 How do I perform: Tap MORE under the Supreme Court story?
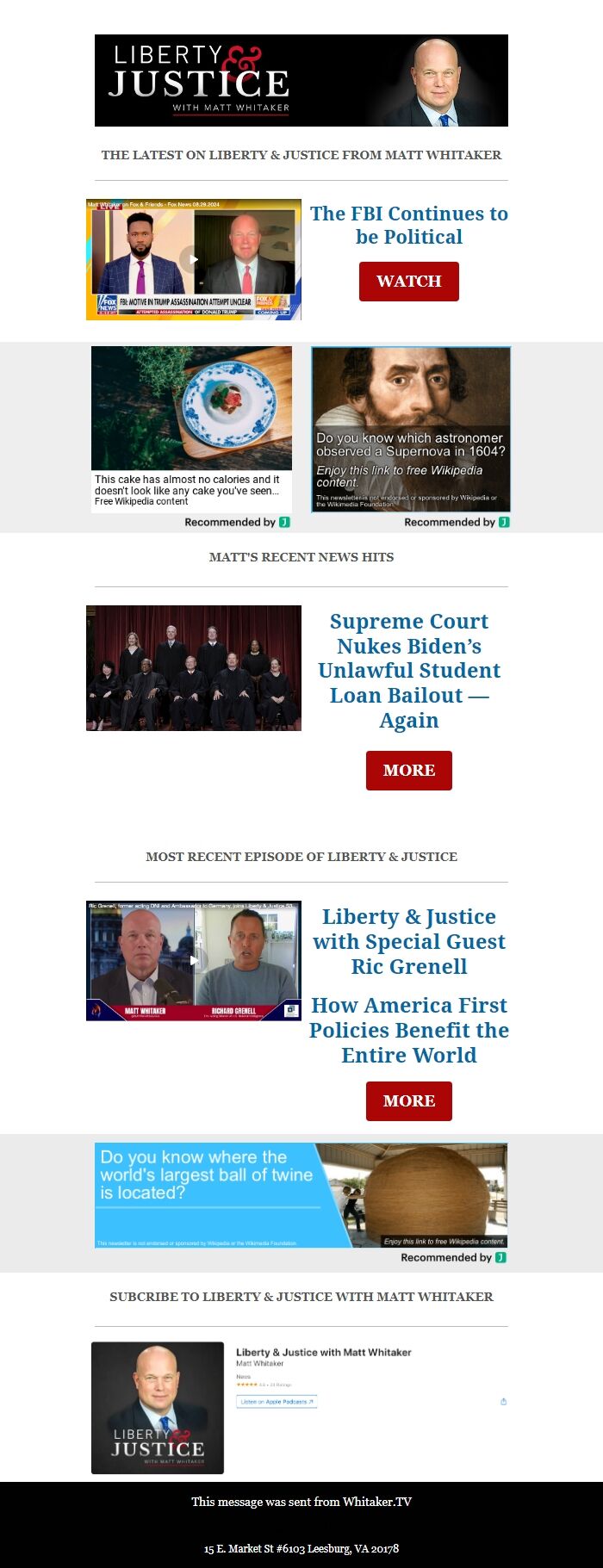408,771
